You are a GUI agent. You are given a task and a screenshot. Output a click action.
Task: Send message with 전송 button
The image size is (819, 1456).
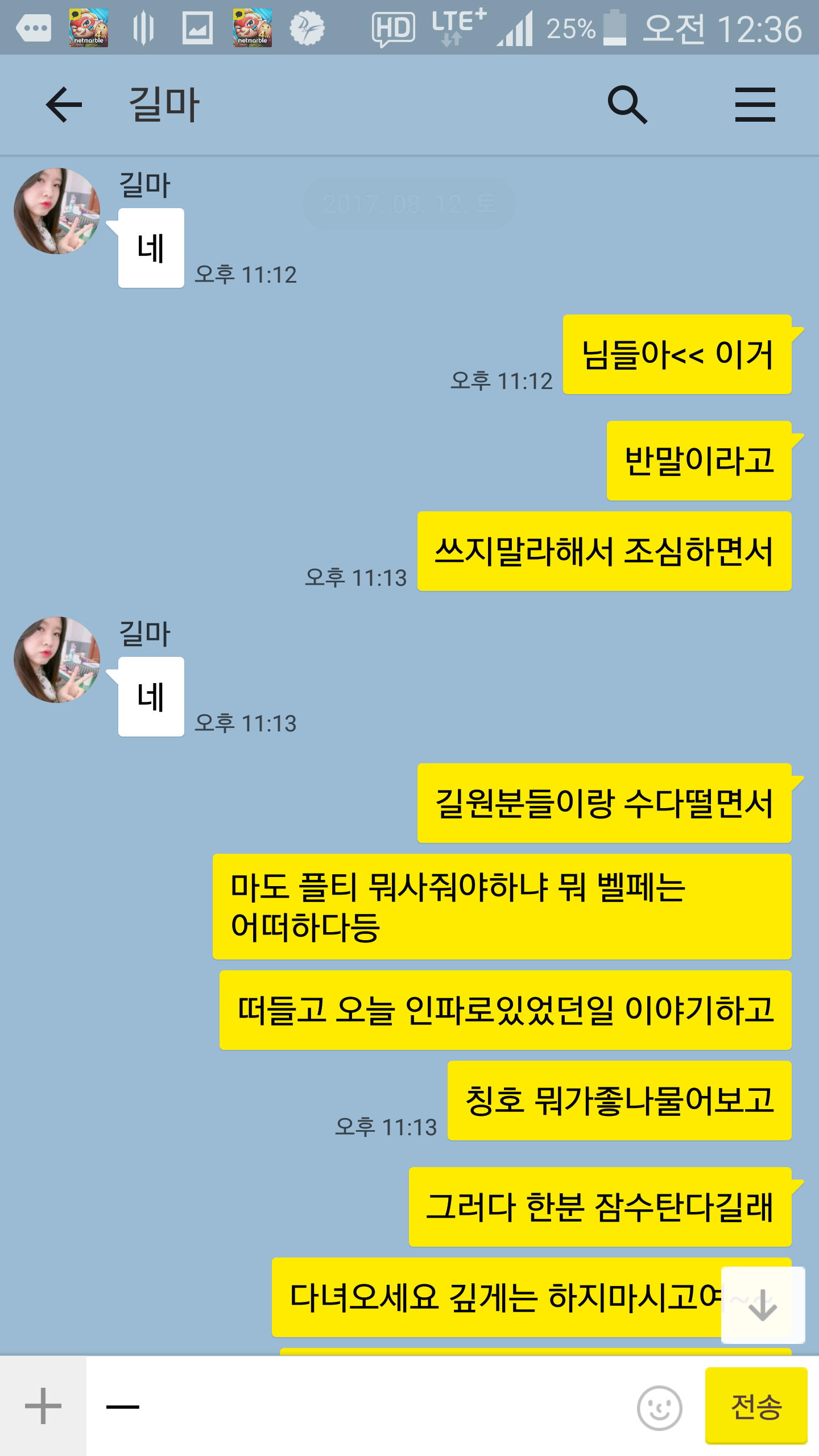pos(756,1406)
